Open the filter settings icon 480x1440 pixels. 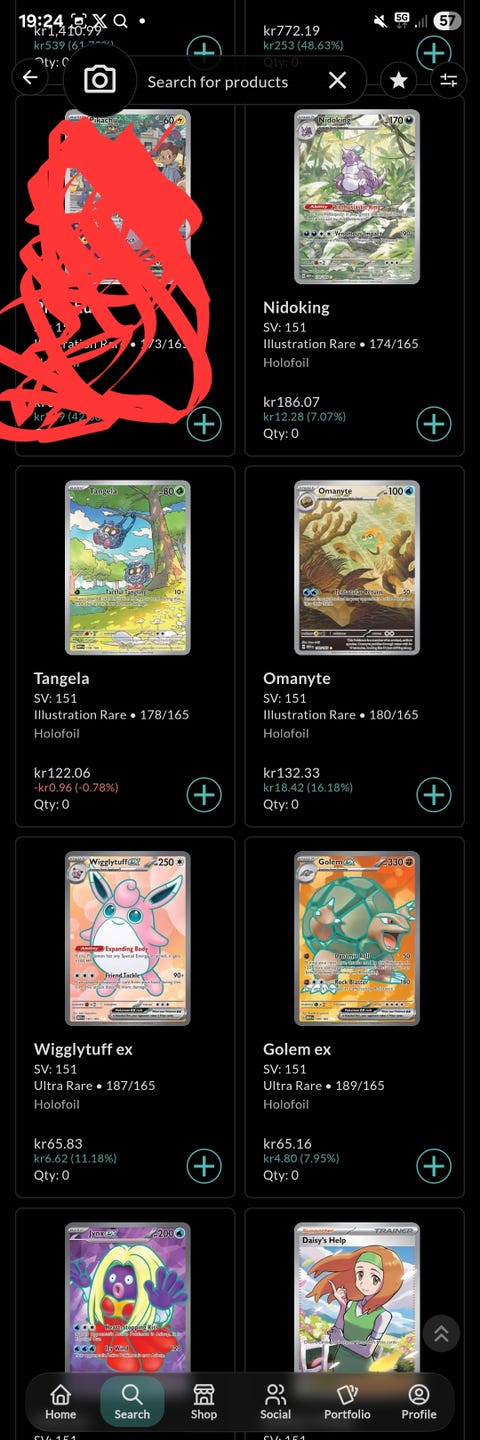448,81
